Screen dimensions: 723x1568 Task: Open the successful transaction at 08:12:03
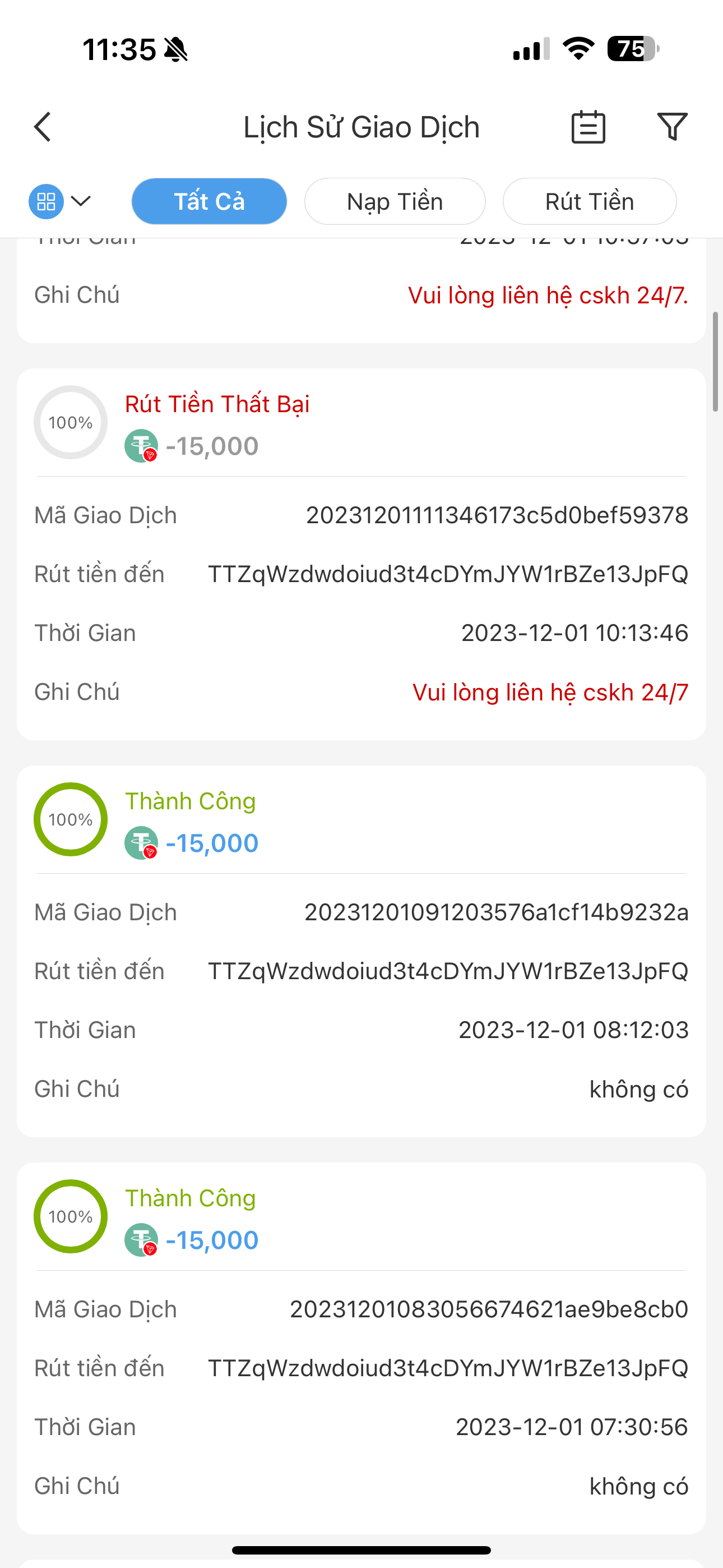point(361,951)
